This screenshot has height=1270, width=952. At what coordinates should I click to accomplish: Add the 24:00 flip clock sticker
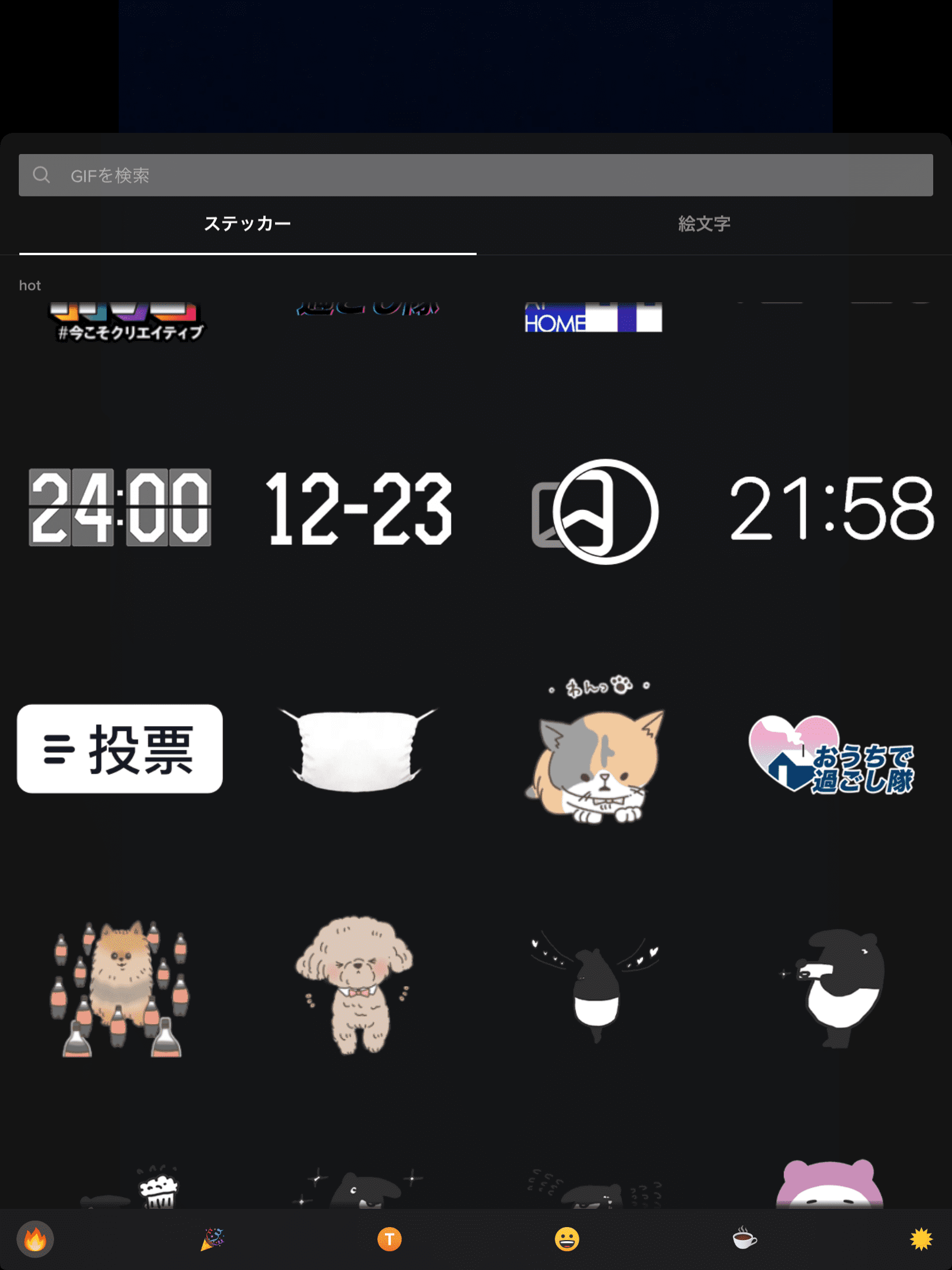[120, 508]
